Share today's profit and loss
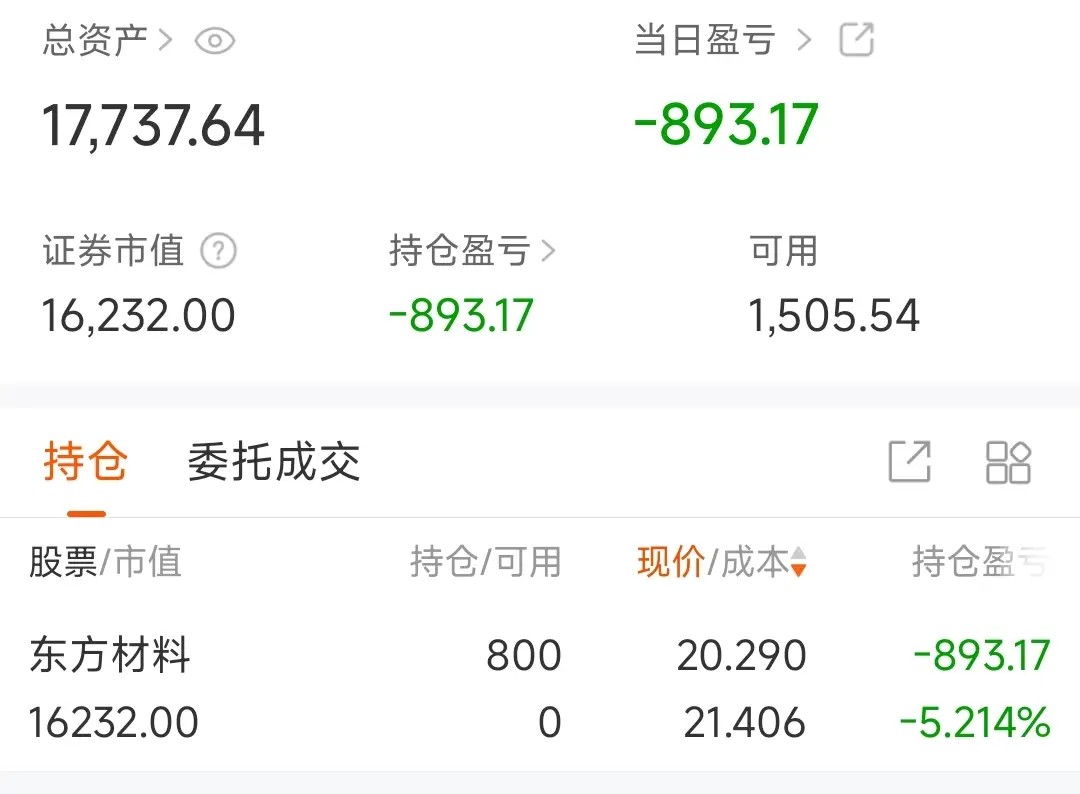Image resolution: width=1080 pixels, height=794 pixels. (x=857, y=39)
